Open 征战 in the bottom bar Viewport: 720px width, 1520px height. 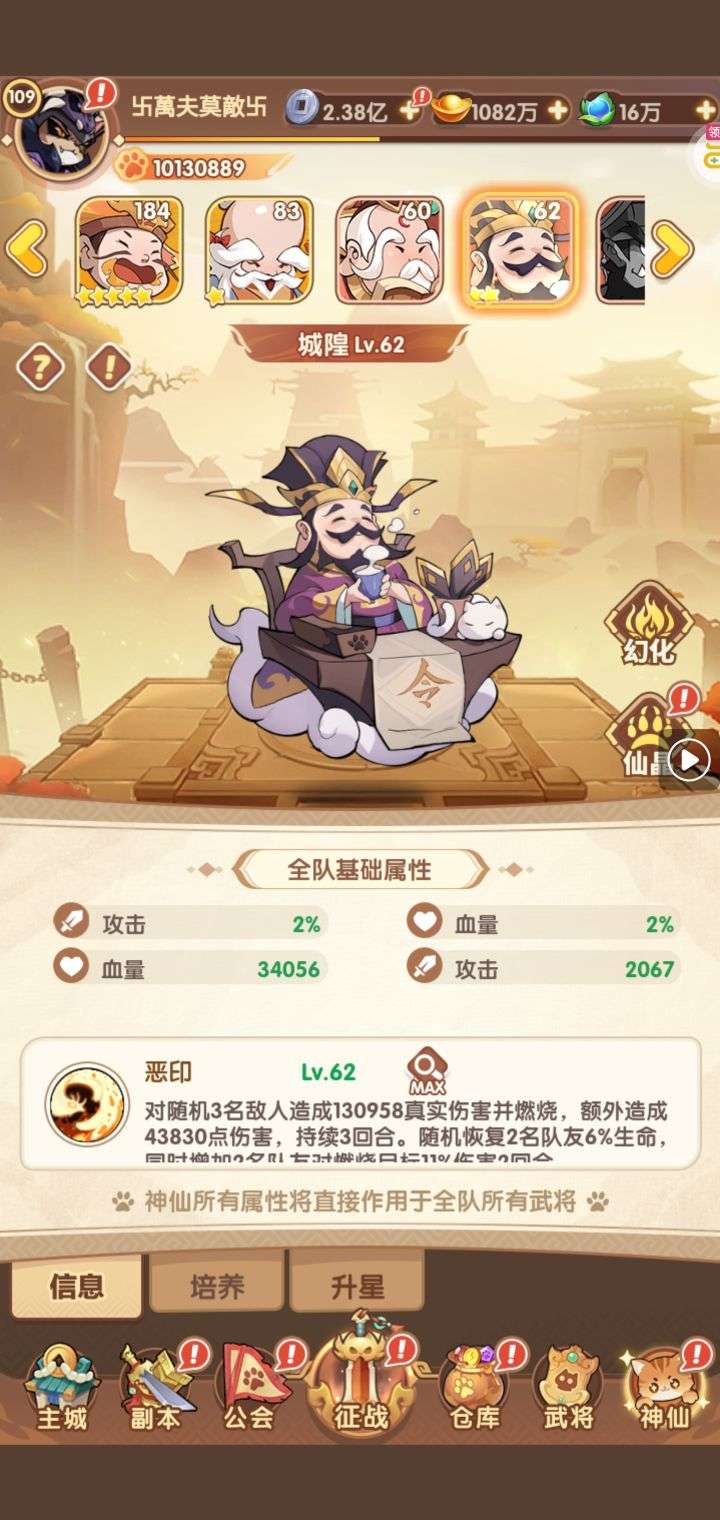[360, 1385]
